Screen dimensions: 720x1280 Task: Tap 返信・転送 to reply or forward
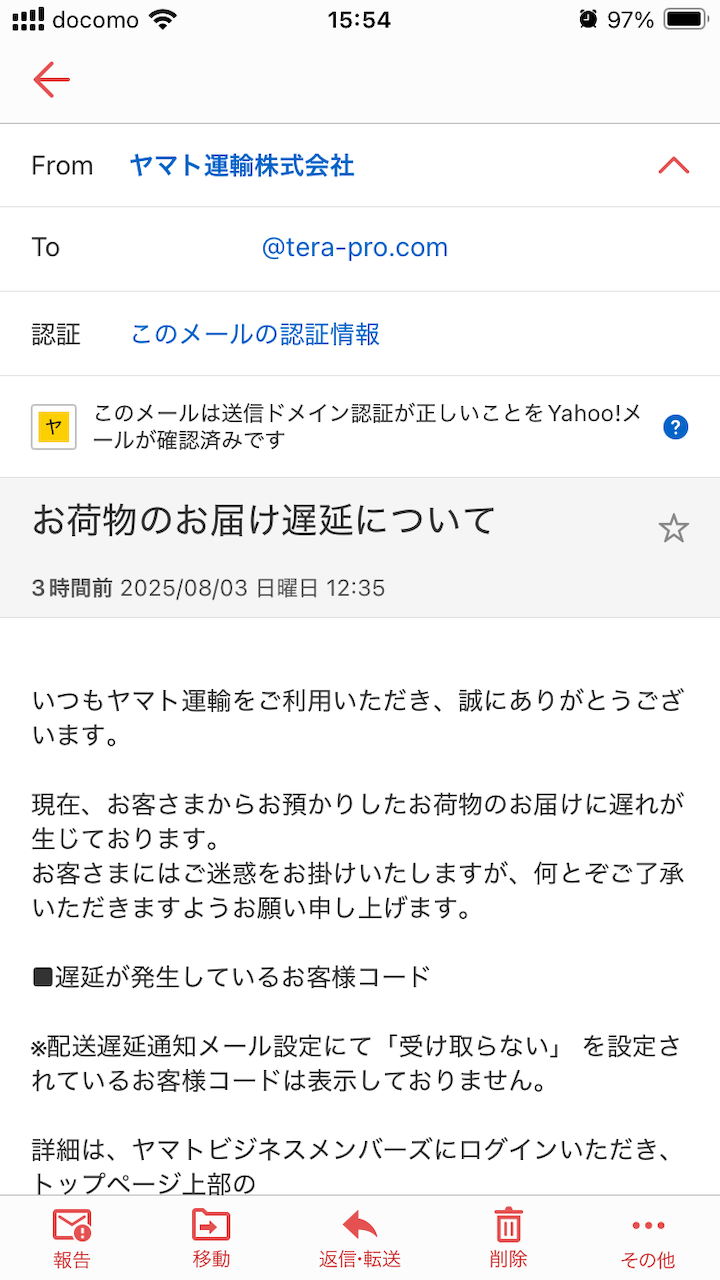(360, 1238)
